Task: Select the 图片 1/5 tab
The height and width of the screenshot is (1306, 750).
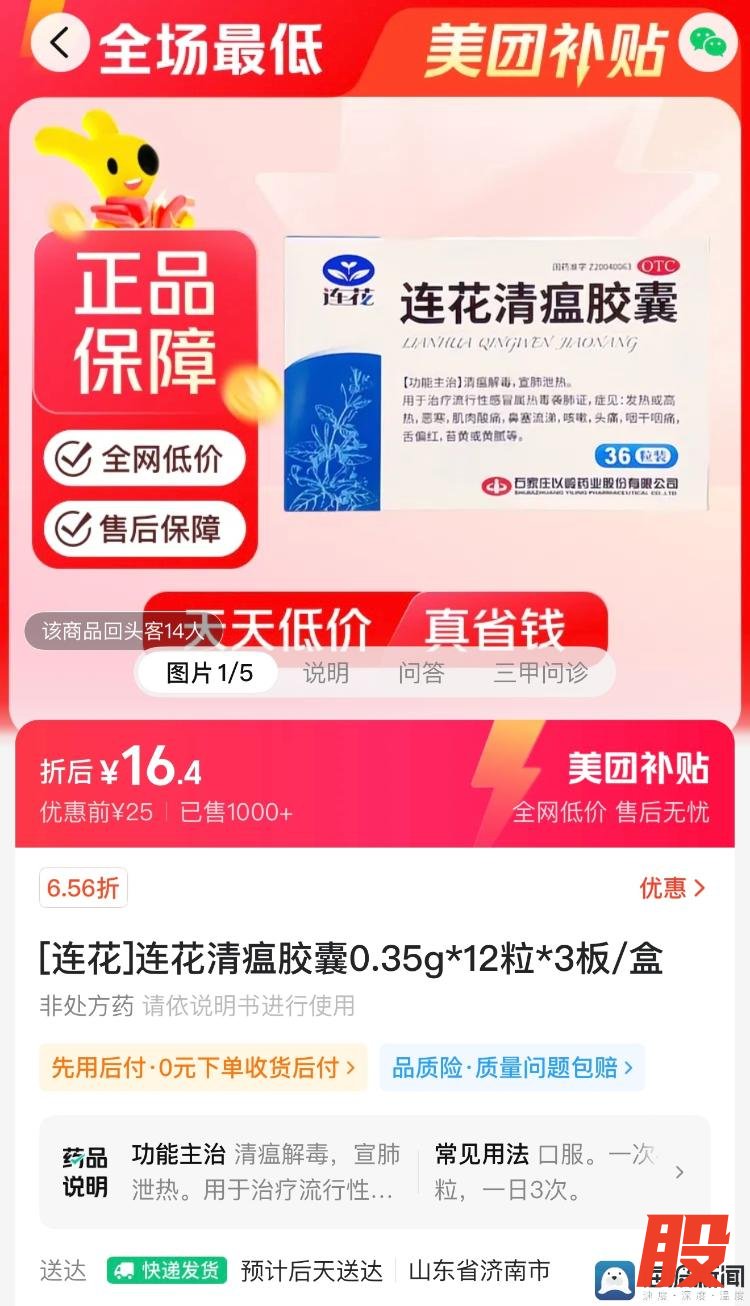Action: pos(209,673)
